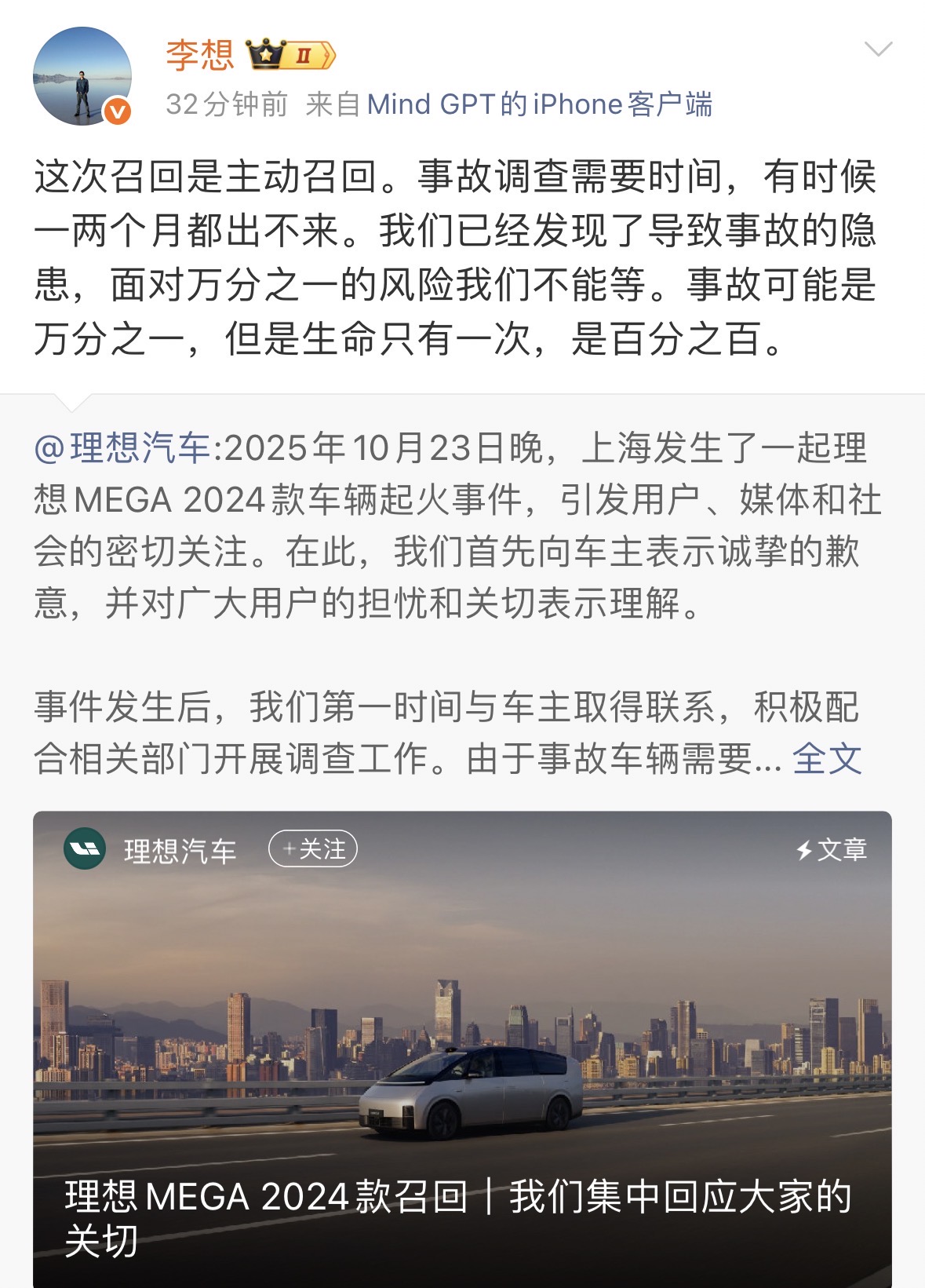Image resolution: width=925 pixels, height=1288 pixels.
Task: Open 李想's username link
Action: (200, 56)
